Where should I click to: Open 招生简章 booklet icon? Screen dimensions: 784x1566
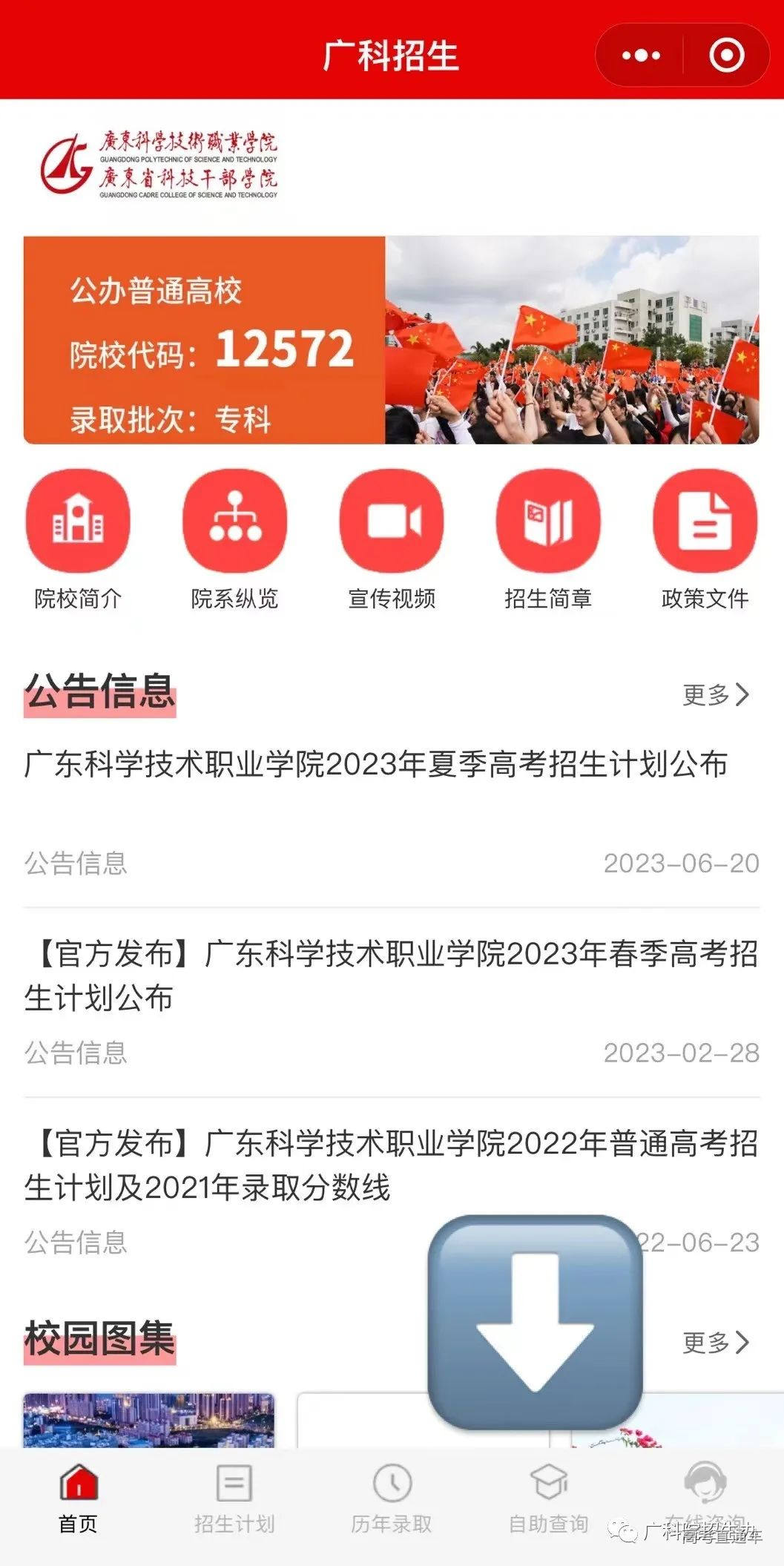(x=547, y=522)
